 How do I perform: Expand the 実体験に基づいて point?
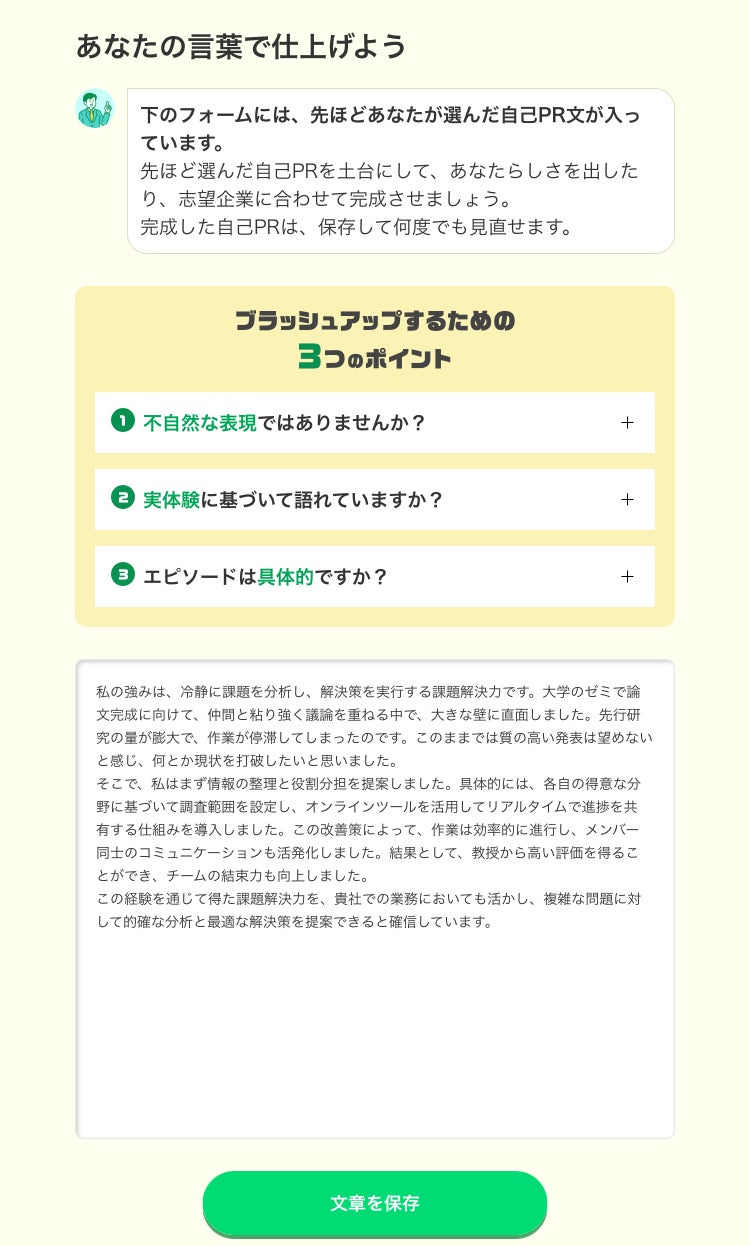(374, 499)
